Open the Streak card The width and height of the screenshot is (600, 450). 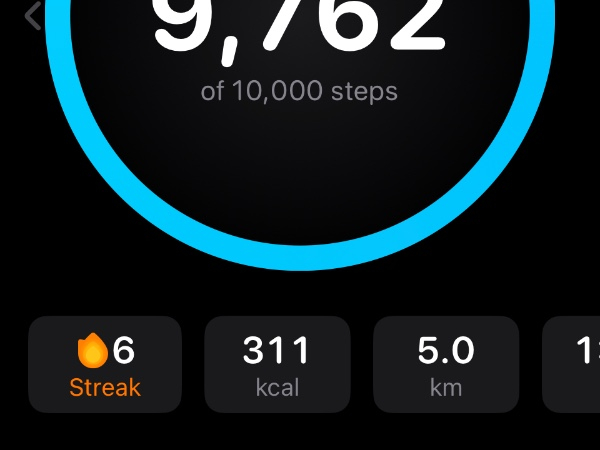105,365
